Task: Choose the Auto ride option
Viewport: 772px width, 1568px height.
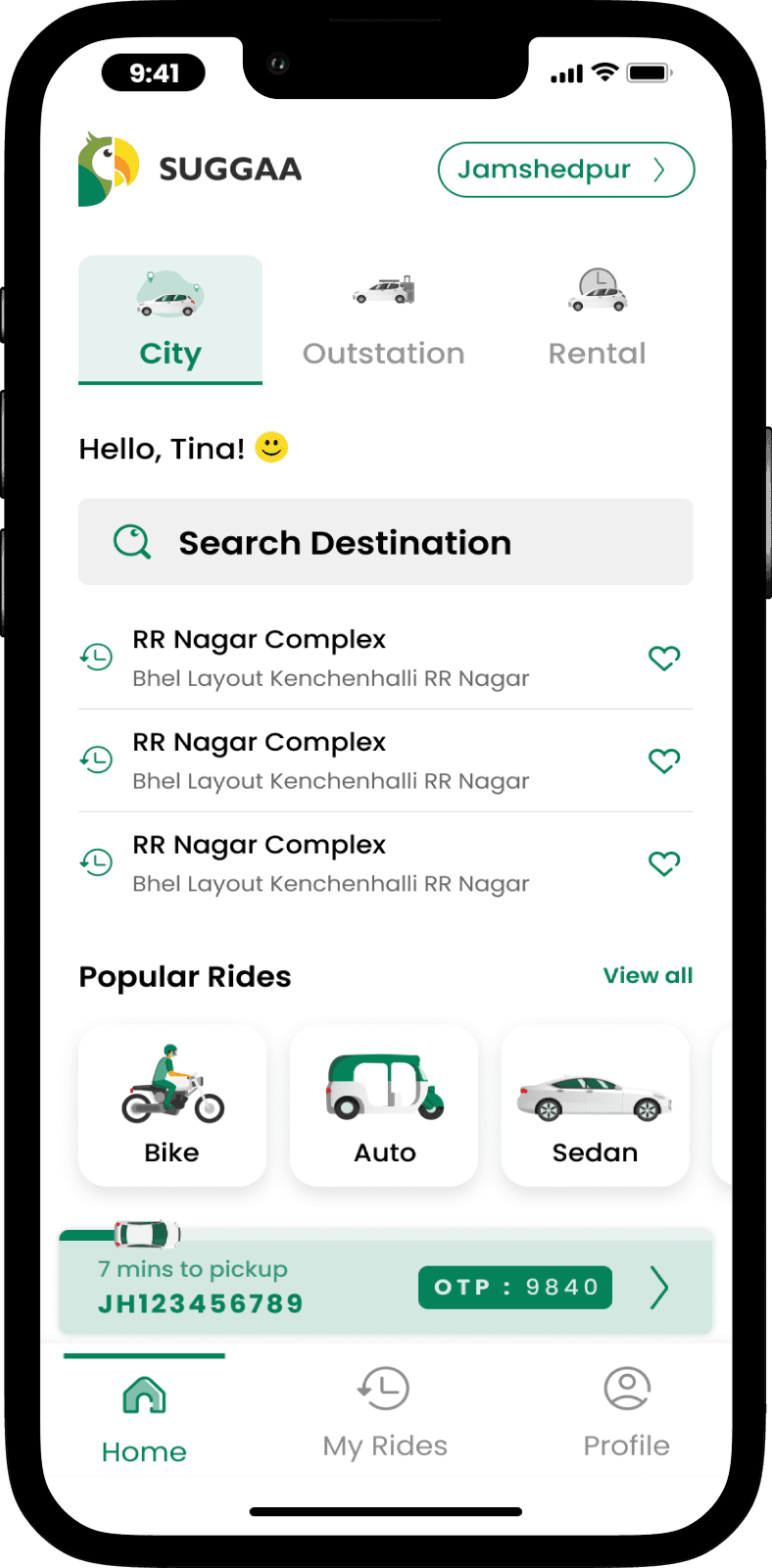Action: (384, 1104)
